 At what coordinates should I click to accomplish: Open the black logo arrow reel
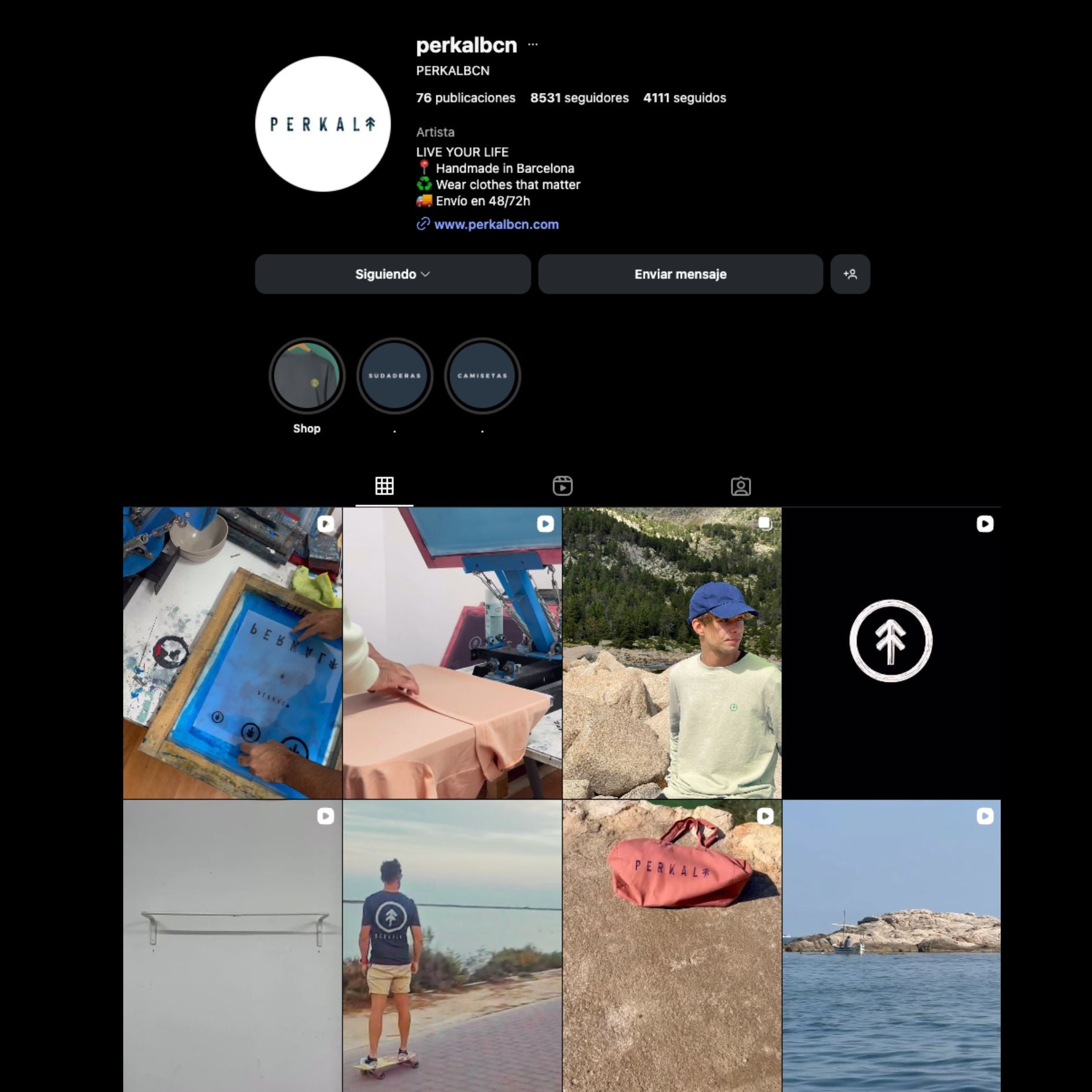pyautogui.click(x=891, y=653)
